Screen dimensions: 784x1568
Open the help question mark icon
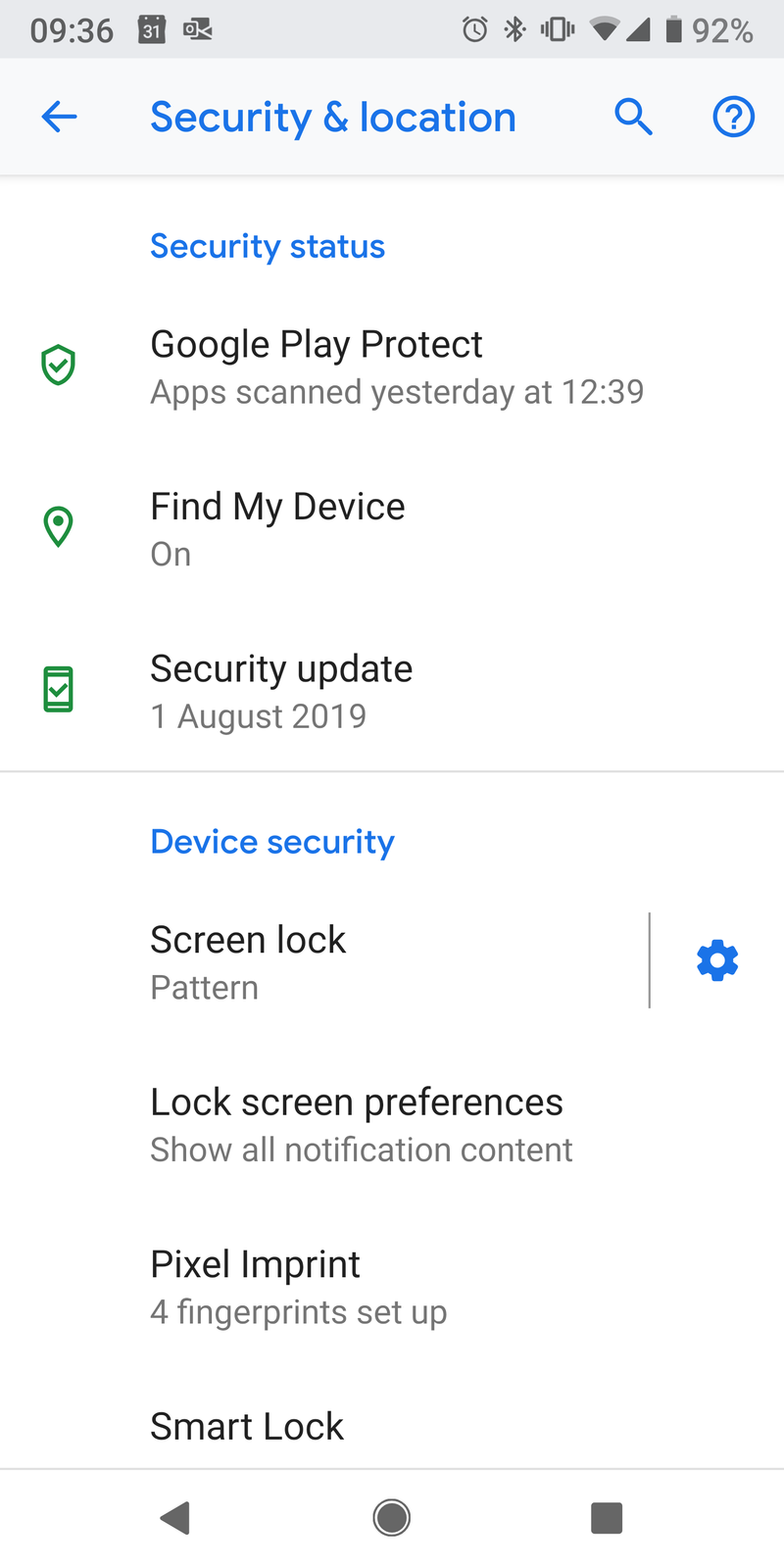(x=733, y=118)
